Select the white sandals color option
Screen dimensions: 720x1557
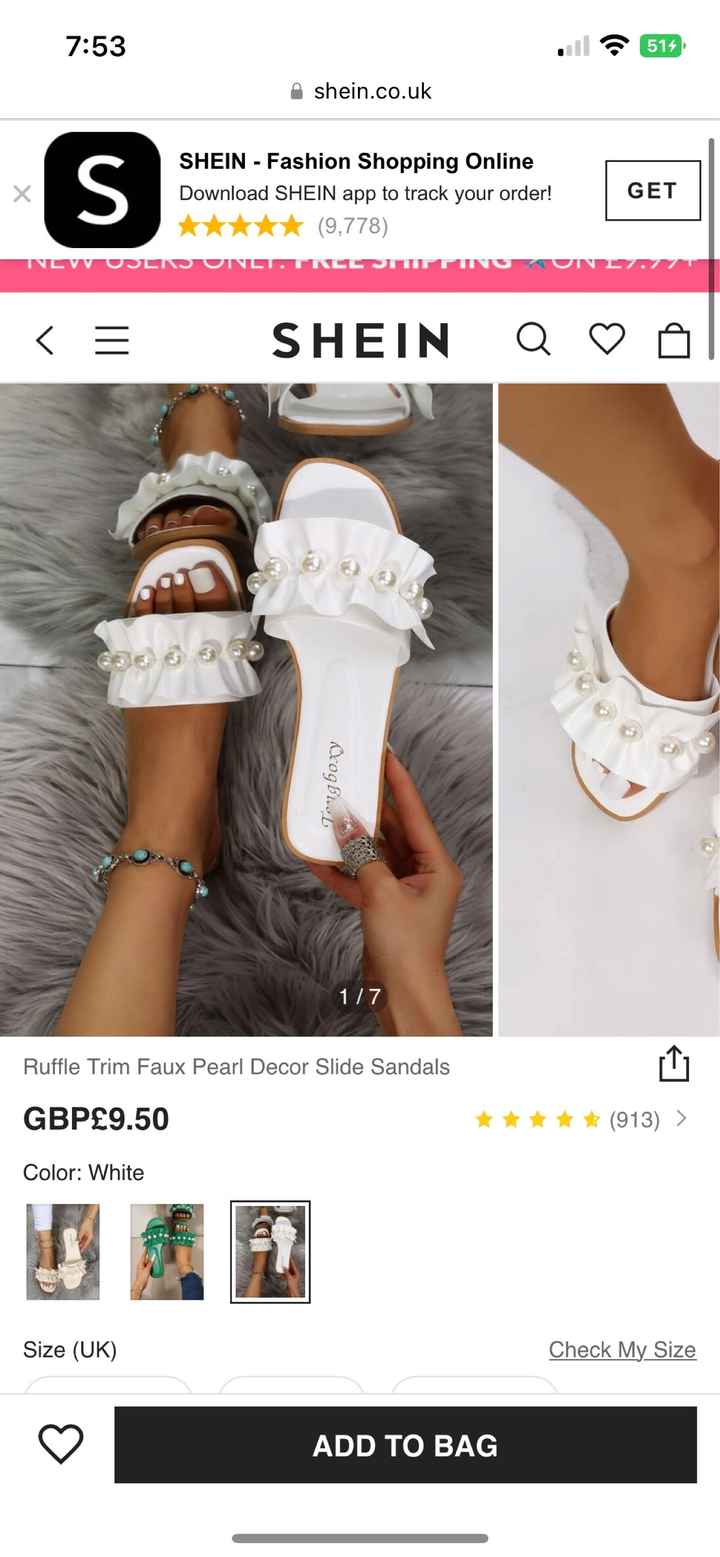point(270,1250)
